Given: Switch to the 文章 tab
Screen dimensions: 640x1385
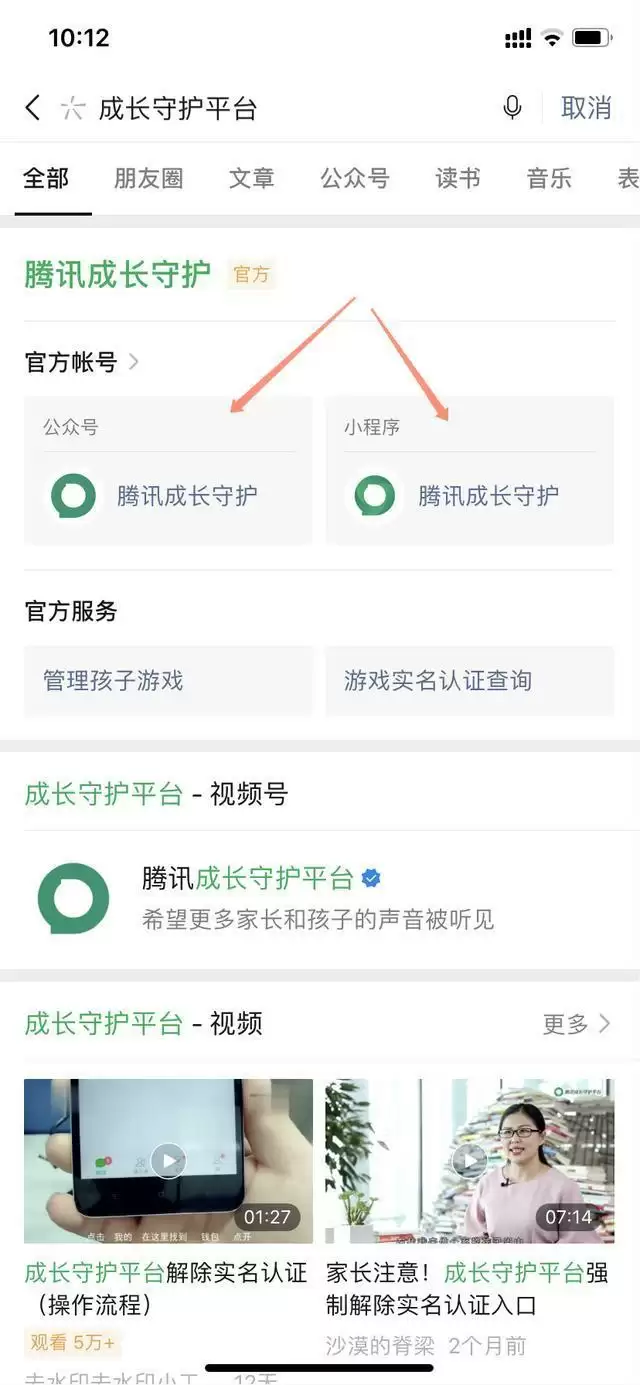Looking at the screenshot, I should click(251, 179).
